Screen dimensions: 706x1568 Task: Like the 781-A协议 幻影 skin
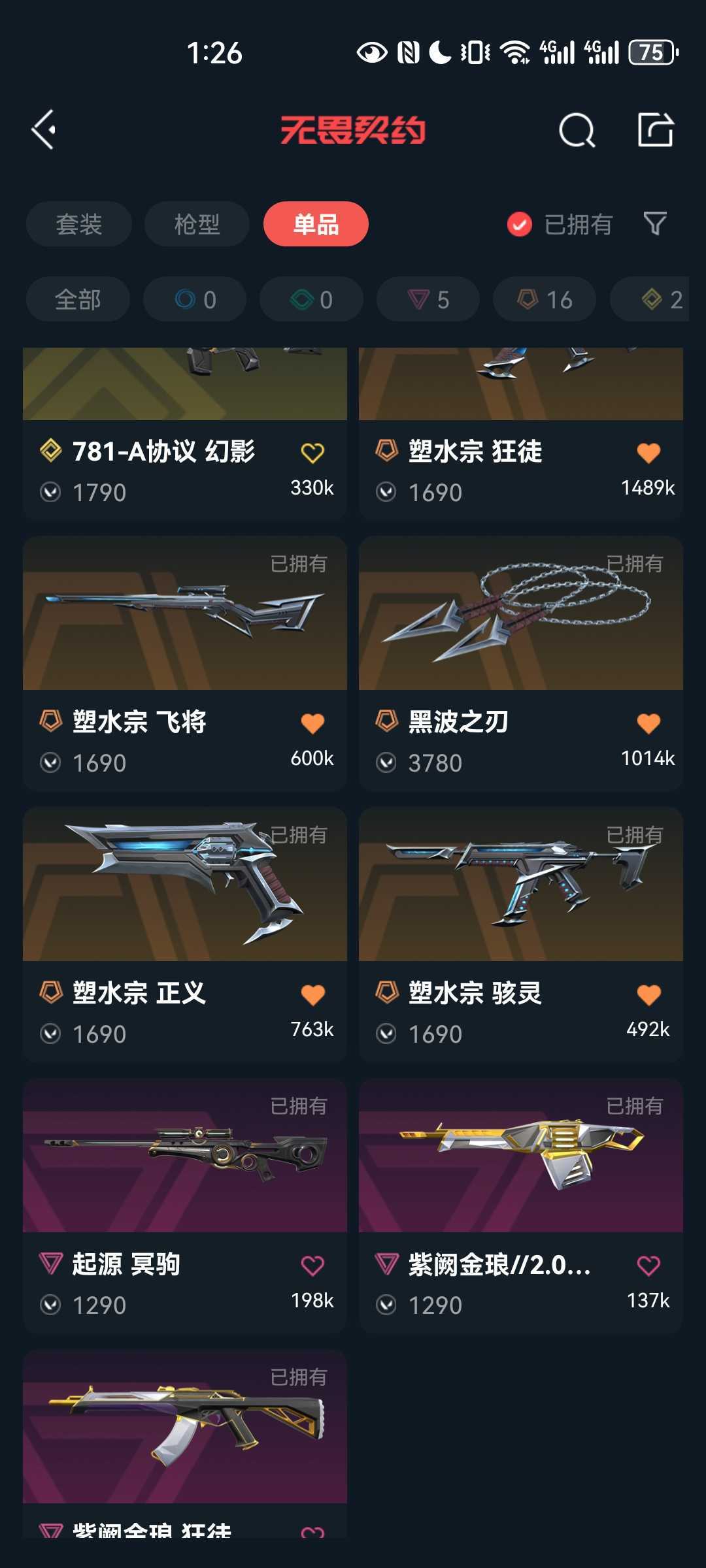pos(312,453)
